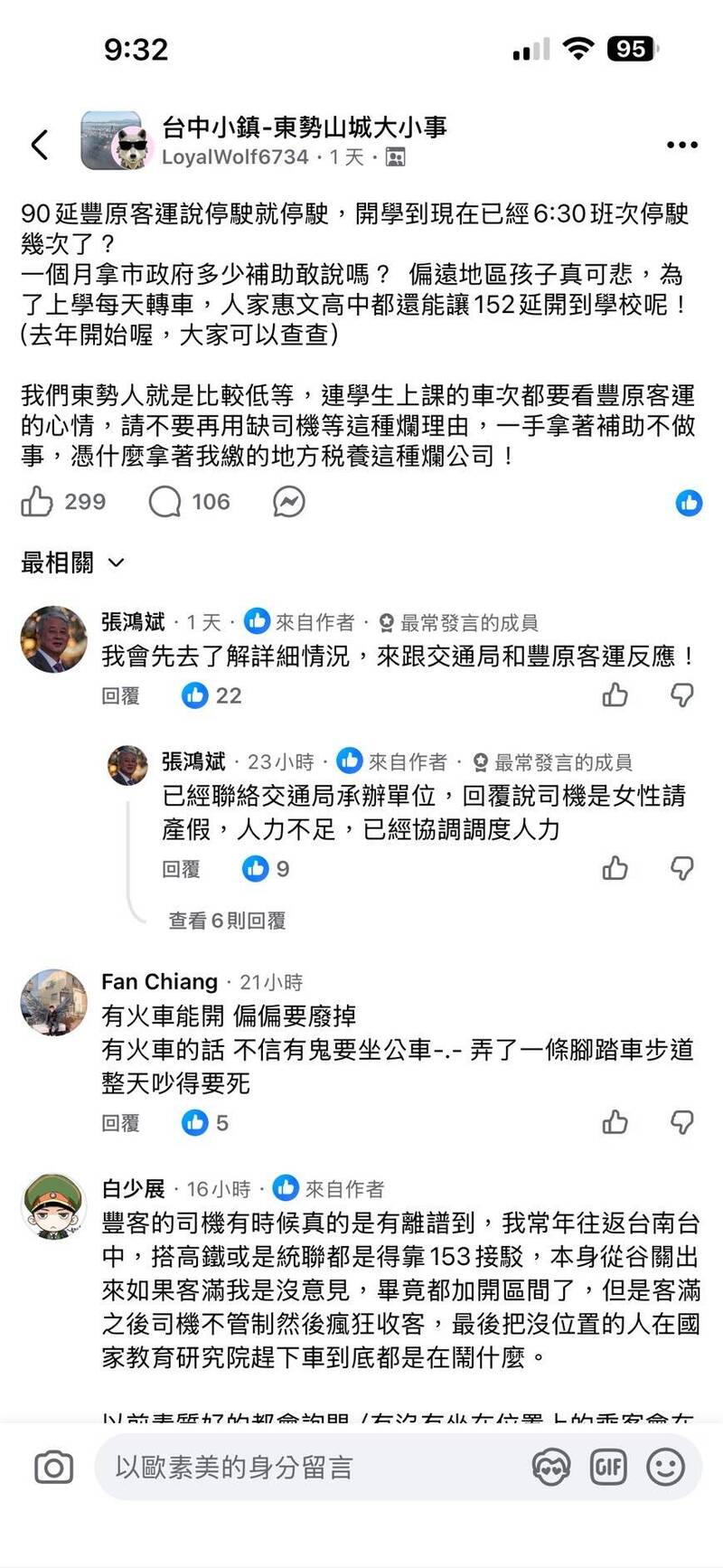The height and width of the screenshot is (1568, 723).
Task: Add a GIF to the comment
Action: coord(608,1467)
